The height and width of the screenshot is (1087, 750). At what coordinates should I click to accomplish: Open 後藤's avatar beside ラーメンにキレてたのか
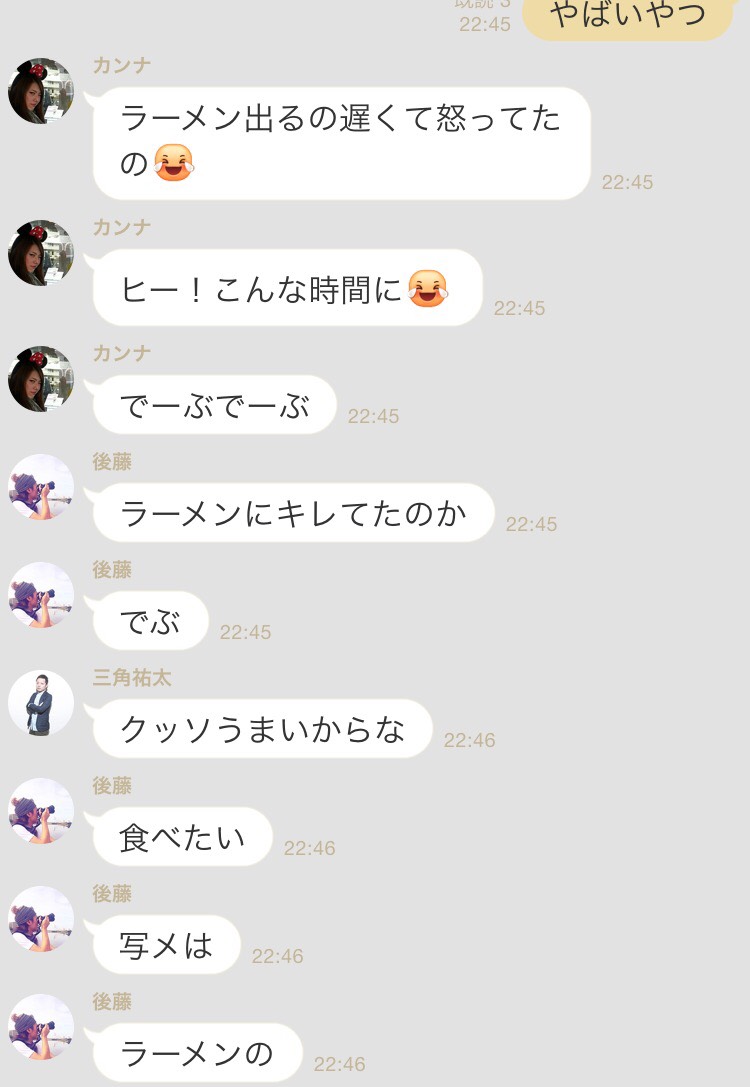coord(41,487)
